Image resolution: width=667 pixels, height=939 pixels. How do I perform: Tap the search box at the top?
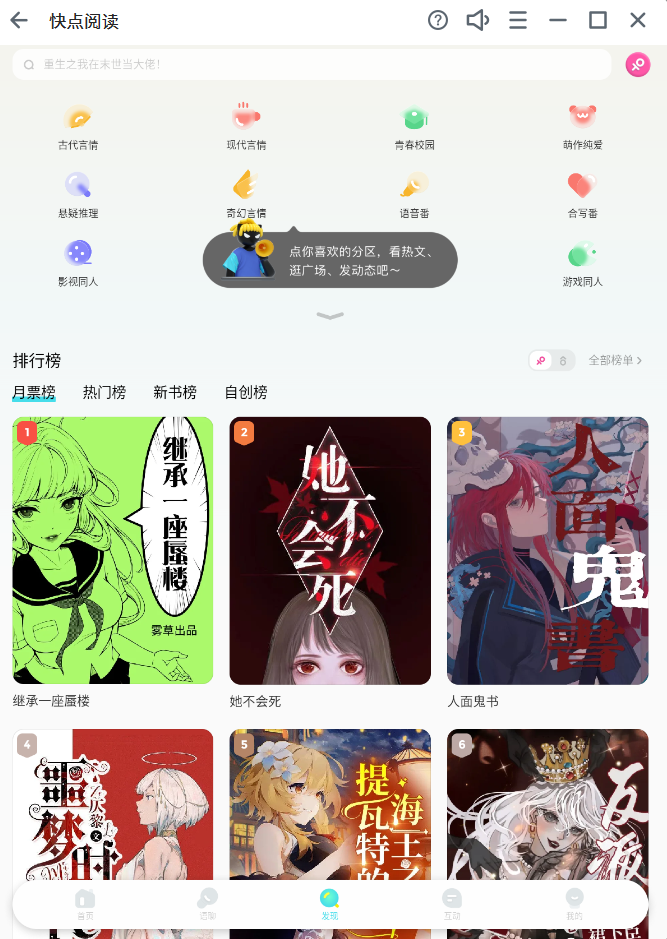(311, 64)
